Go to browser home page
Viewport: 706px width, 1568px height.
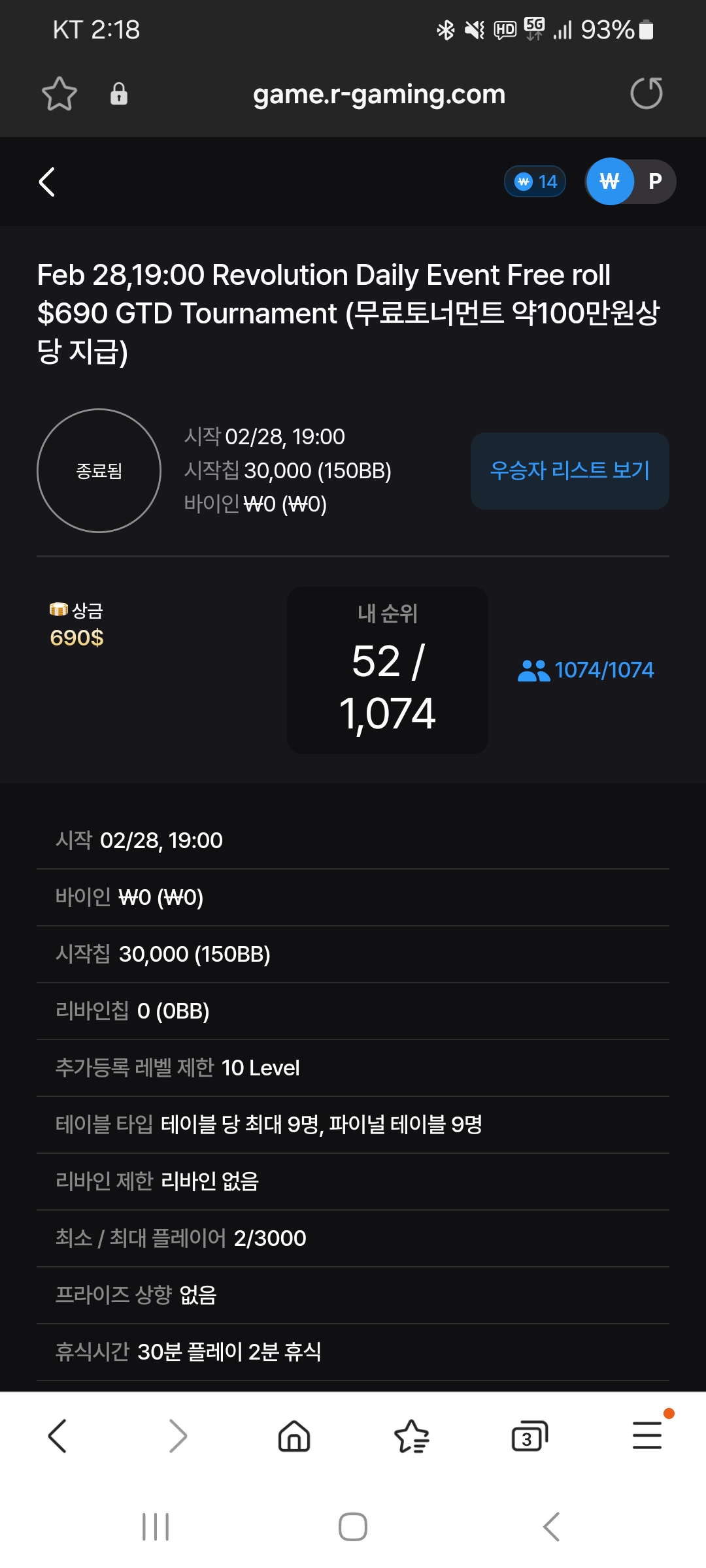pyautogui.click(x=294, y=1436)
